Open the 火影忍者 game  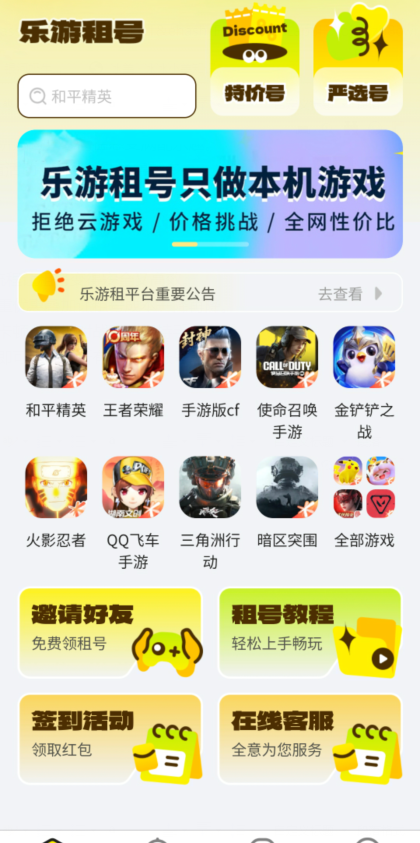(x=56, y=487)
